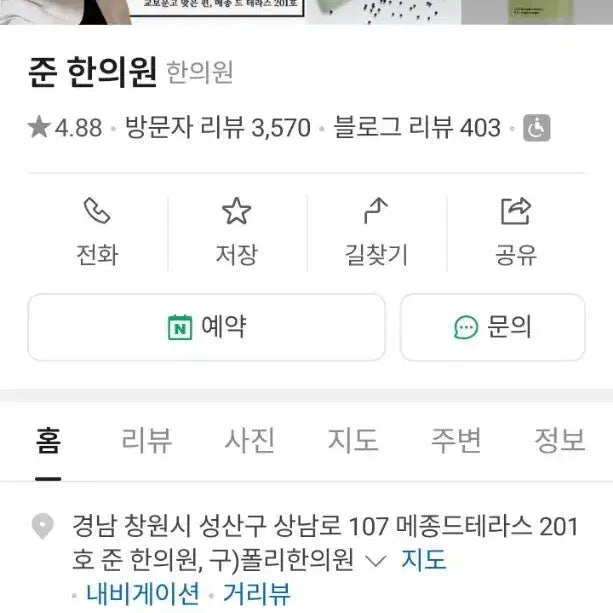Call 준 한의원 with 전화 button
The image size is (613, 613).
click(x=97, y=232)
